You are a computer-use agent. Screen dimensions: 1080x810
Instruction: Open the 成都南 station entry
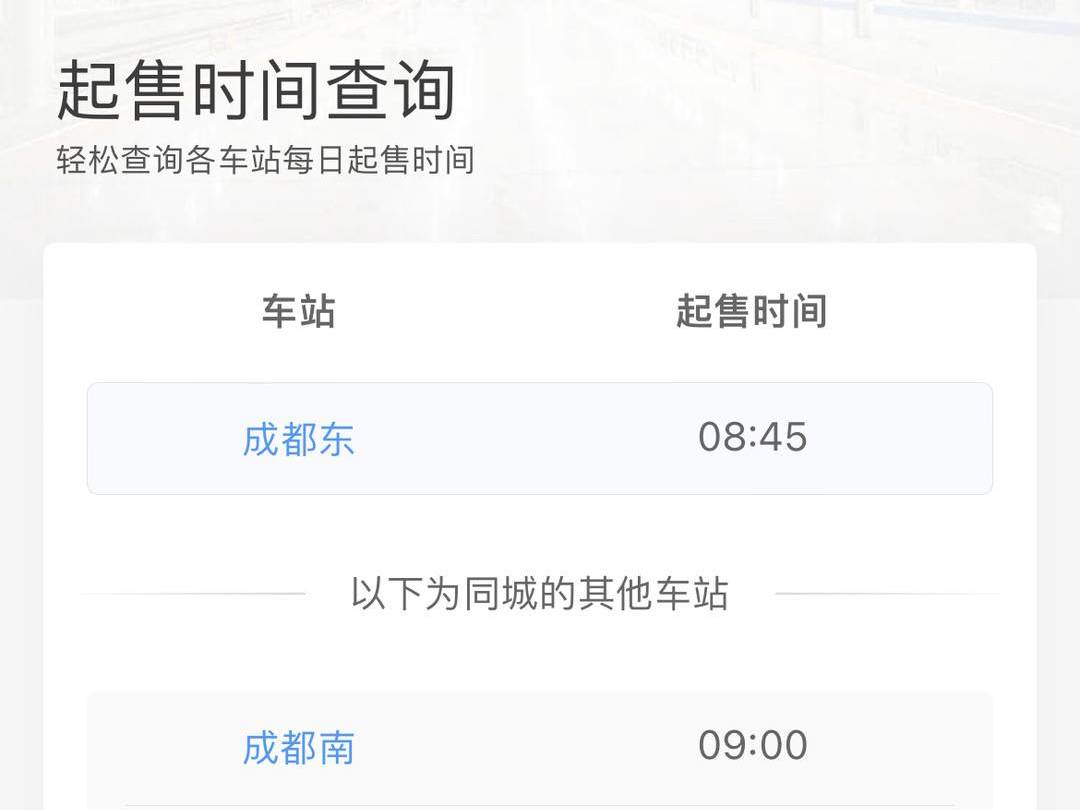299,747
